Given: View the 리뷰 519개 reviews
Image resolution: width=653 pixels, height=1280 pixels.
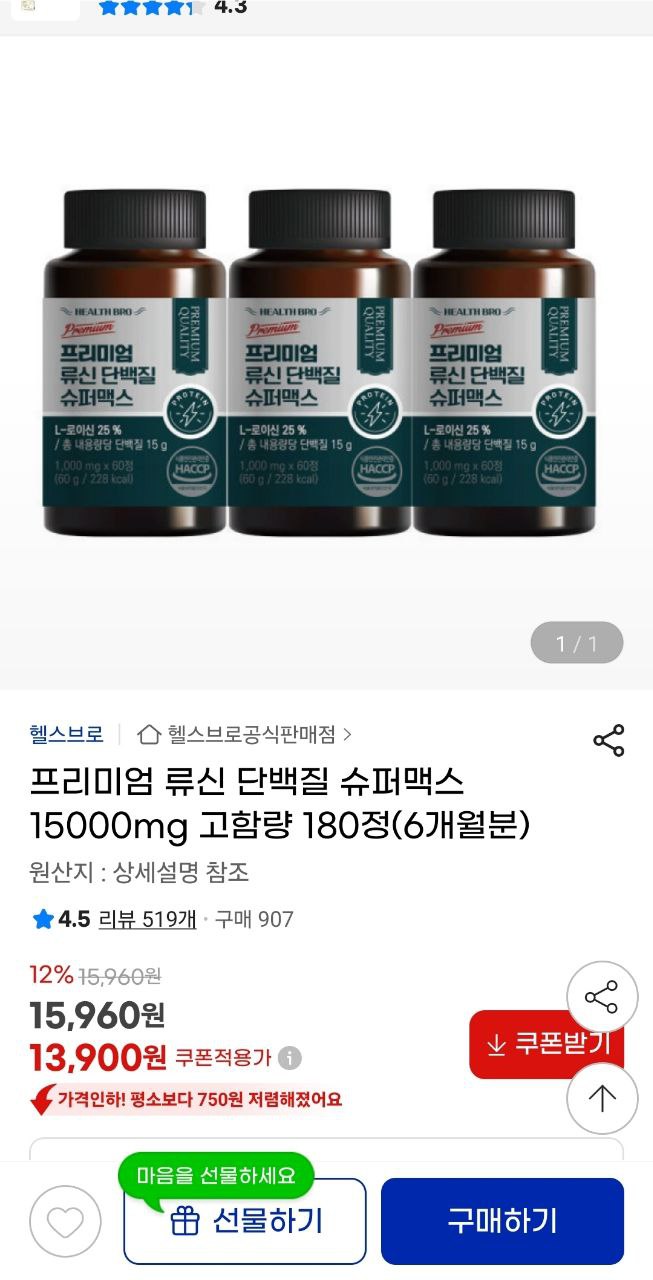Looking at the screenshot, I should click(147, 919).
